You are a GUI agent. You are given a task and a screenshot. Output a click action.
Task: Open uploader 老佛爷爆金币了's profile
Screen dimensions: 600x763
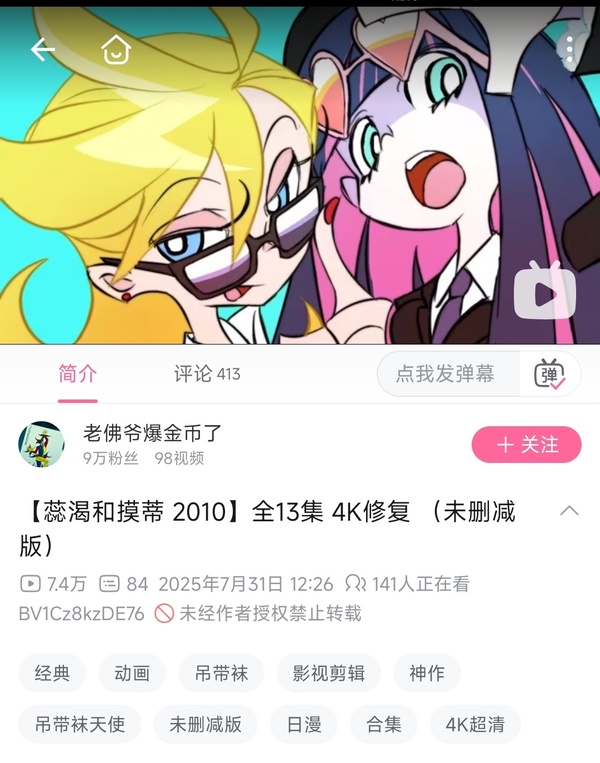point(42,444)
